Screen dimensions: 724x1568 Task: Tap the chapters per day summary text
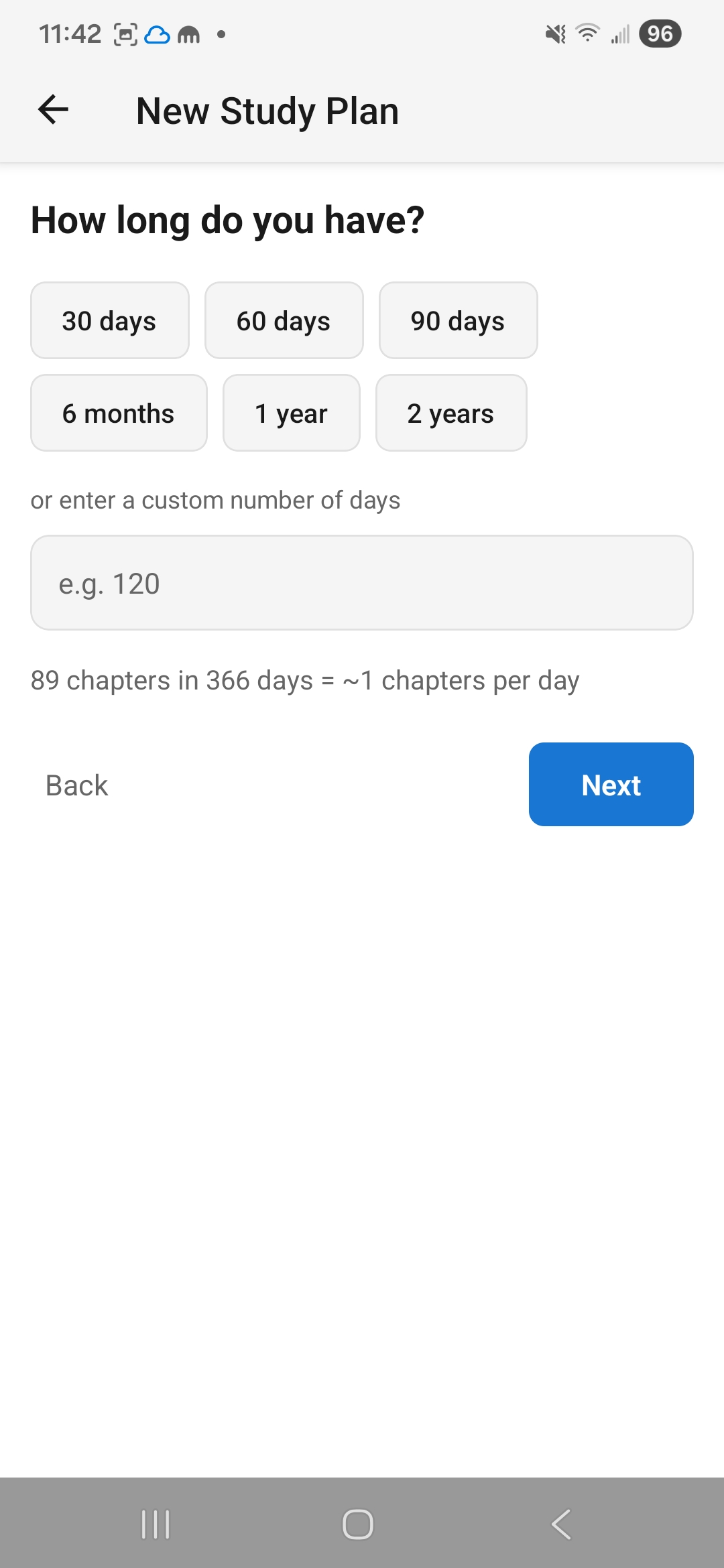(305, 679)
